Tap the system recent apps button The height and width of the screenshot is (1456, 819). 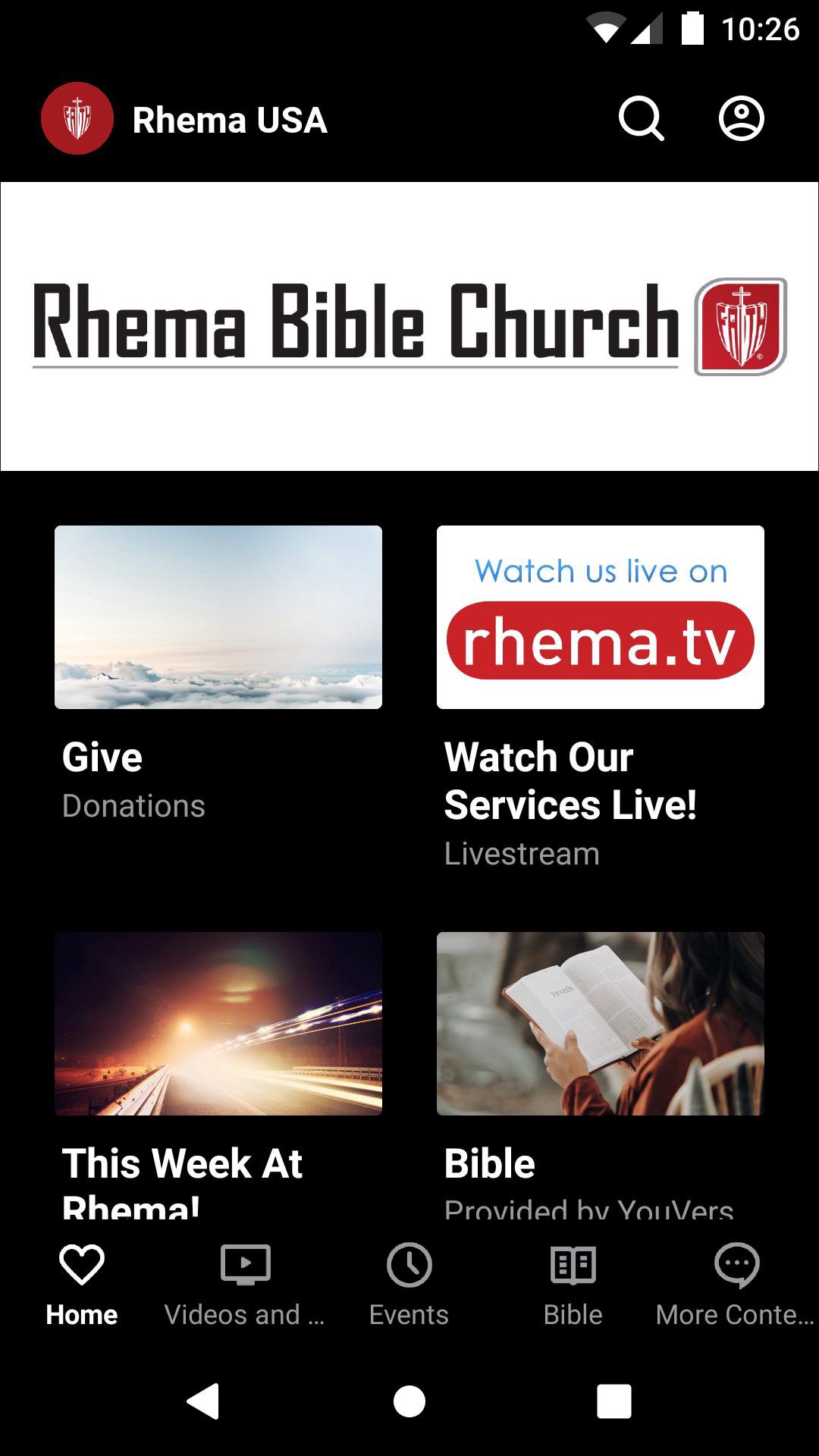pos(614,1401)
